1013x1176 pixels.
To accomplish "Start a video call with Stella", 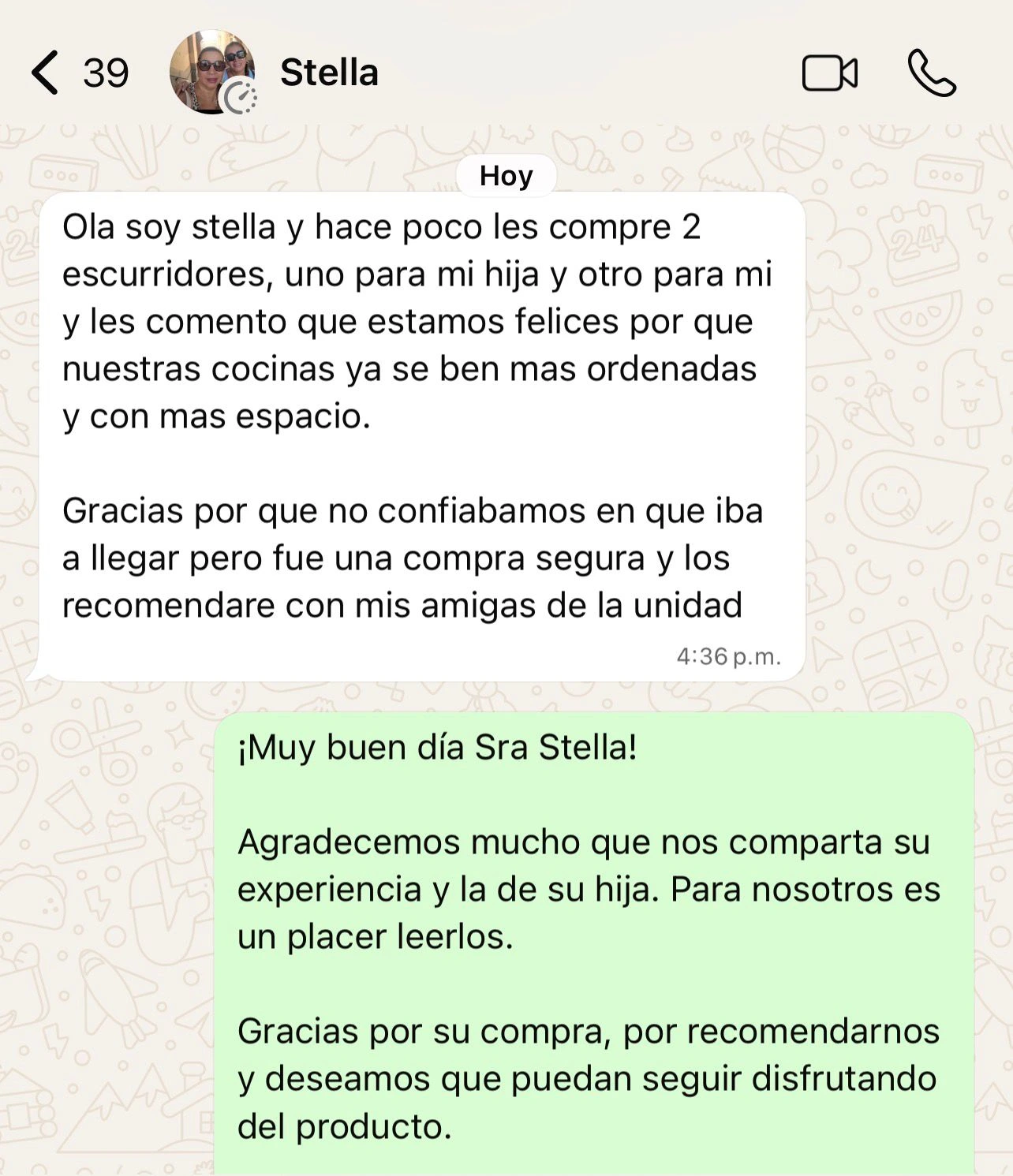I will [829, 73].
